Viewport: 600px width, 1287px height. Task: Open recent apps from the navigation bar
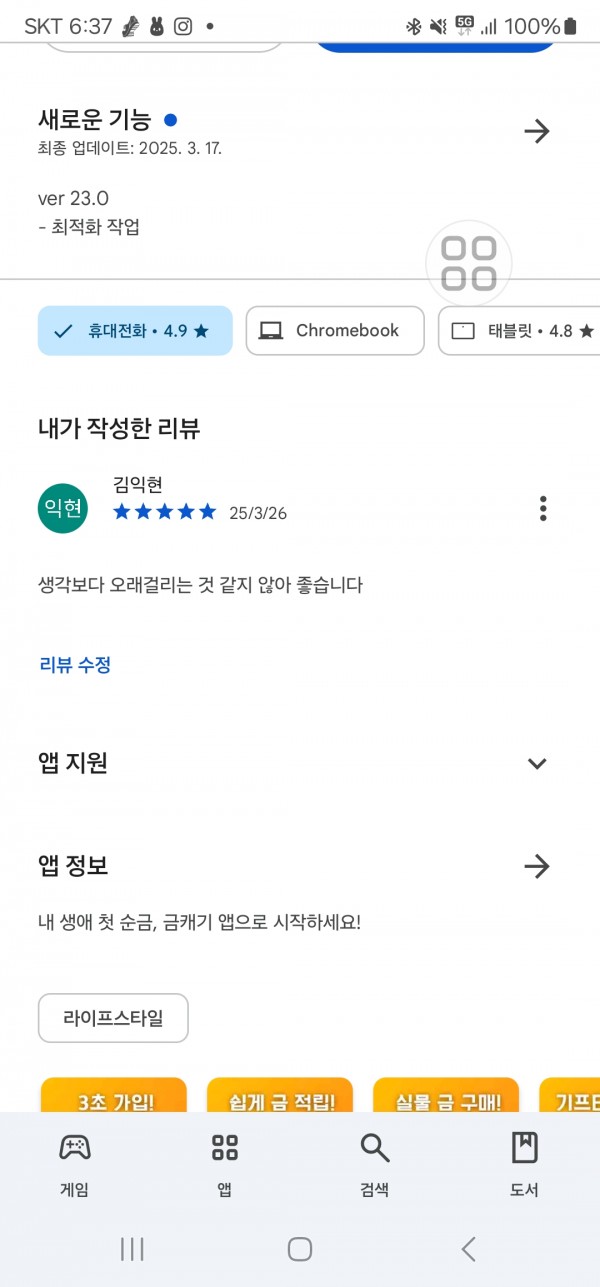[132, 1248]
